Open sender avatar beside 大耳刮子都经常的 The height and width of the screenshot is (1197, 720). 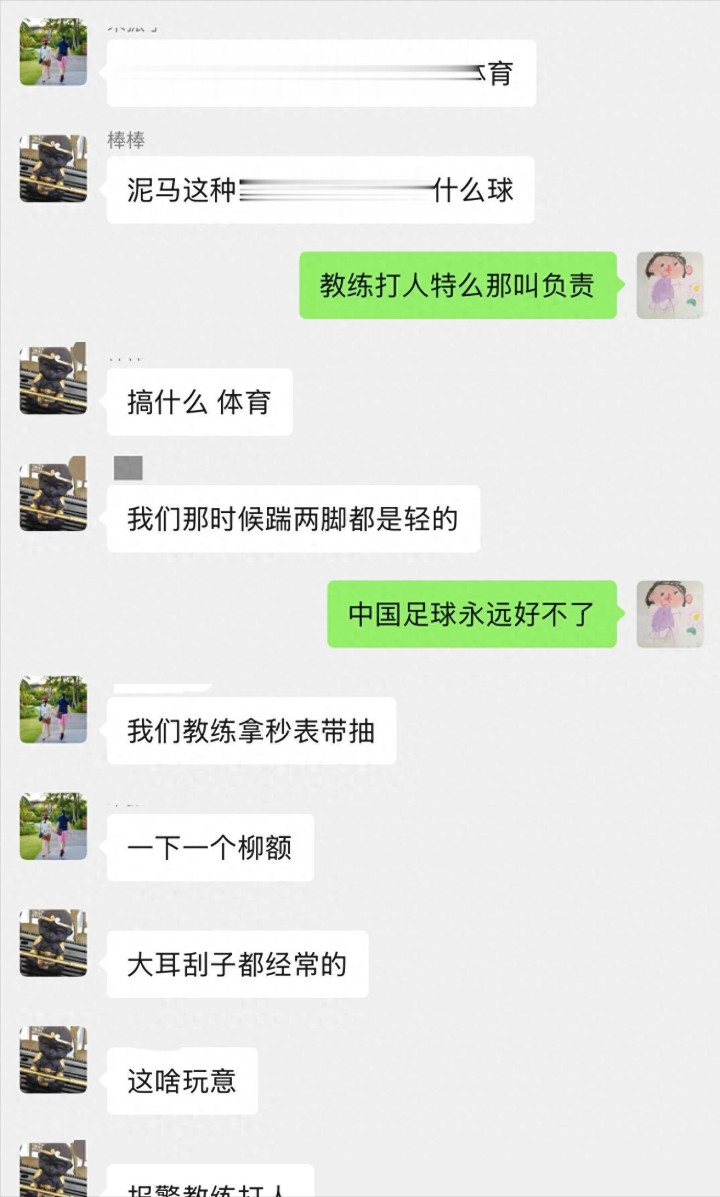tap(53, 943)
